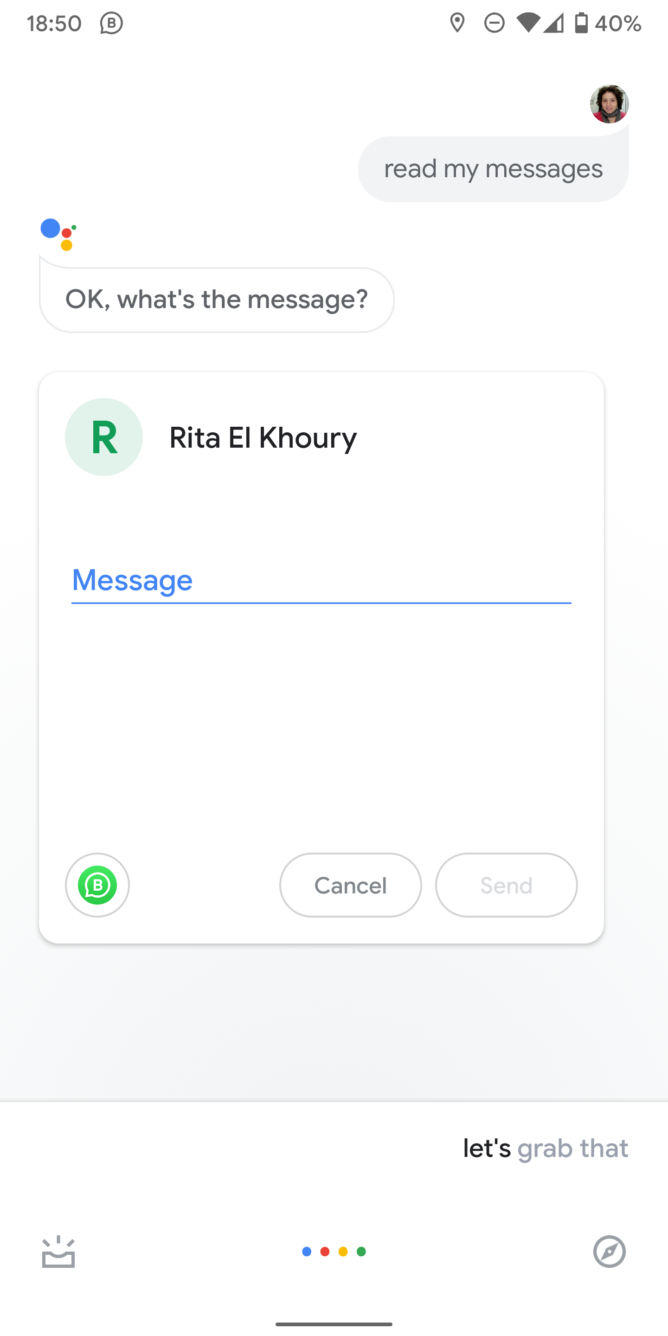Tap the WhatsApp Business app icon

coord(98,885)
